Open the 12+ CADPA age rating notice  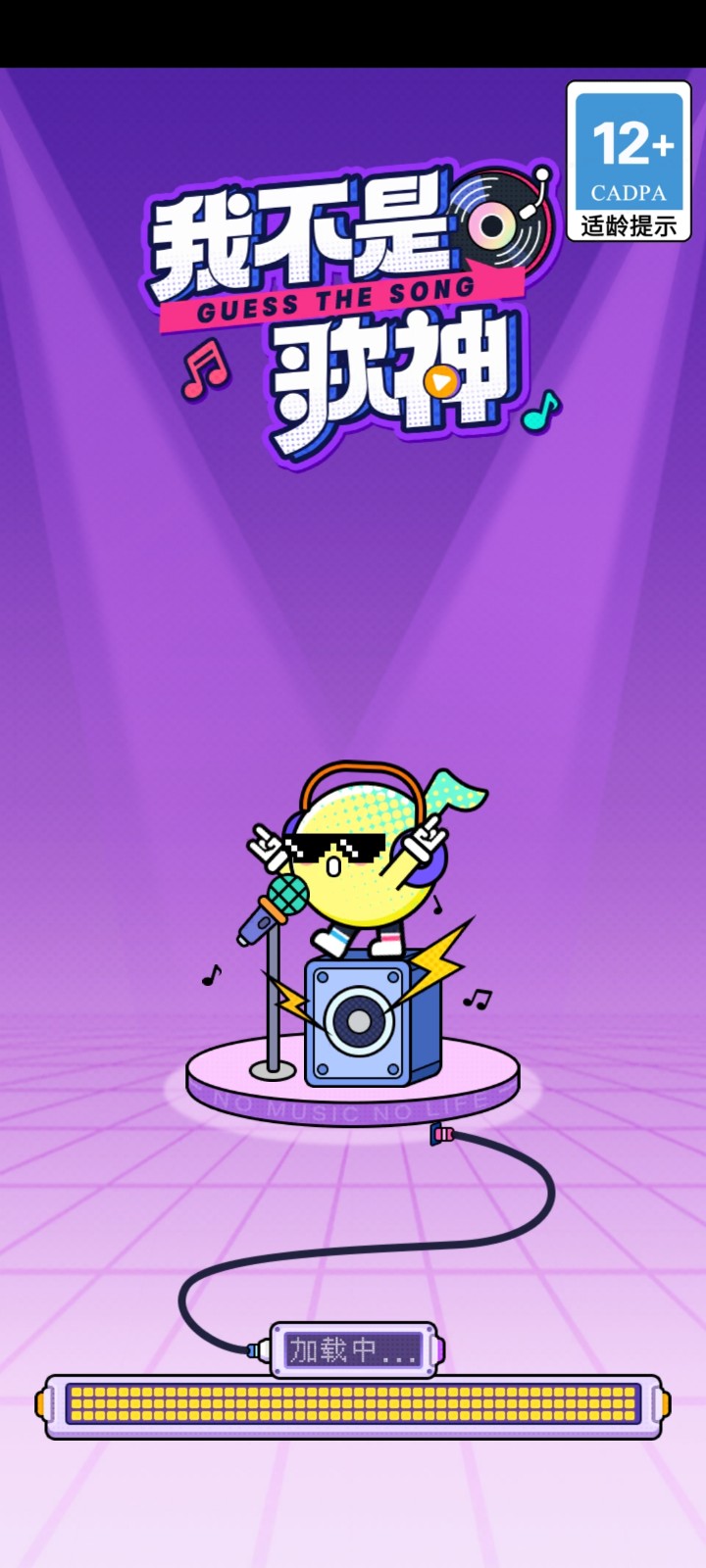[629, 162]
